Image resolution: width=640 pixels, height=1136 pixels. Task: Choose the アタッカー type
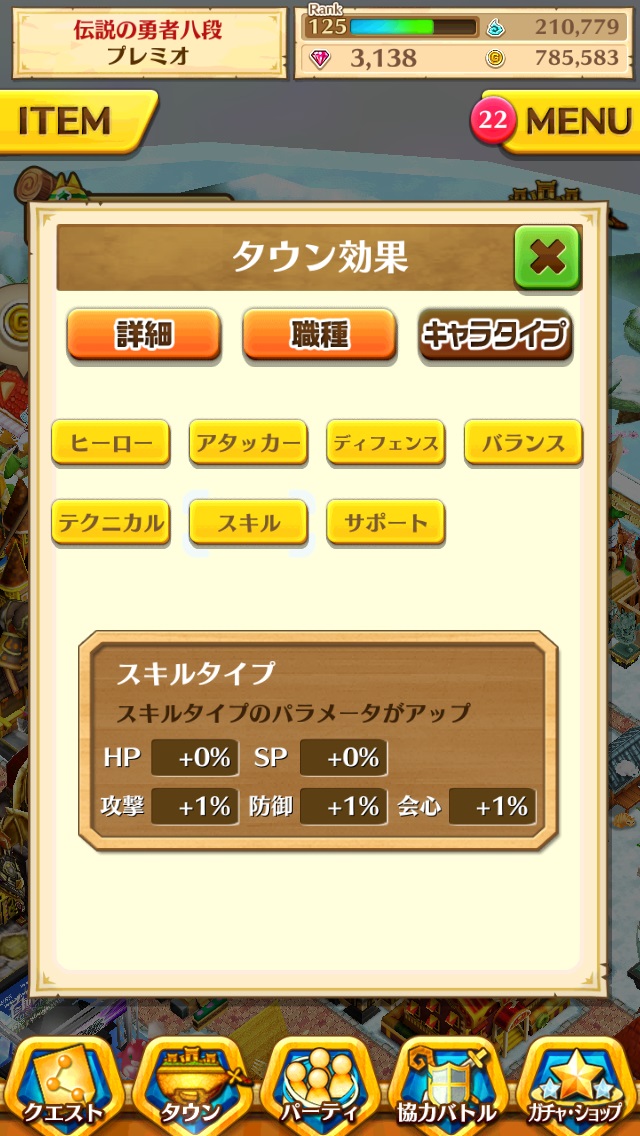[248, 443]
